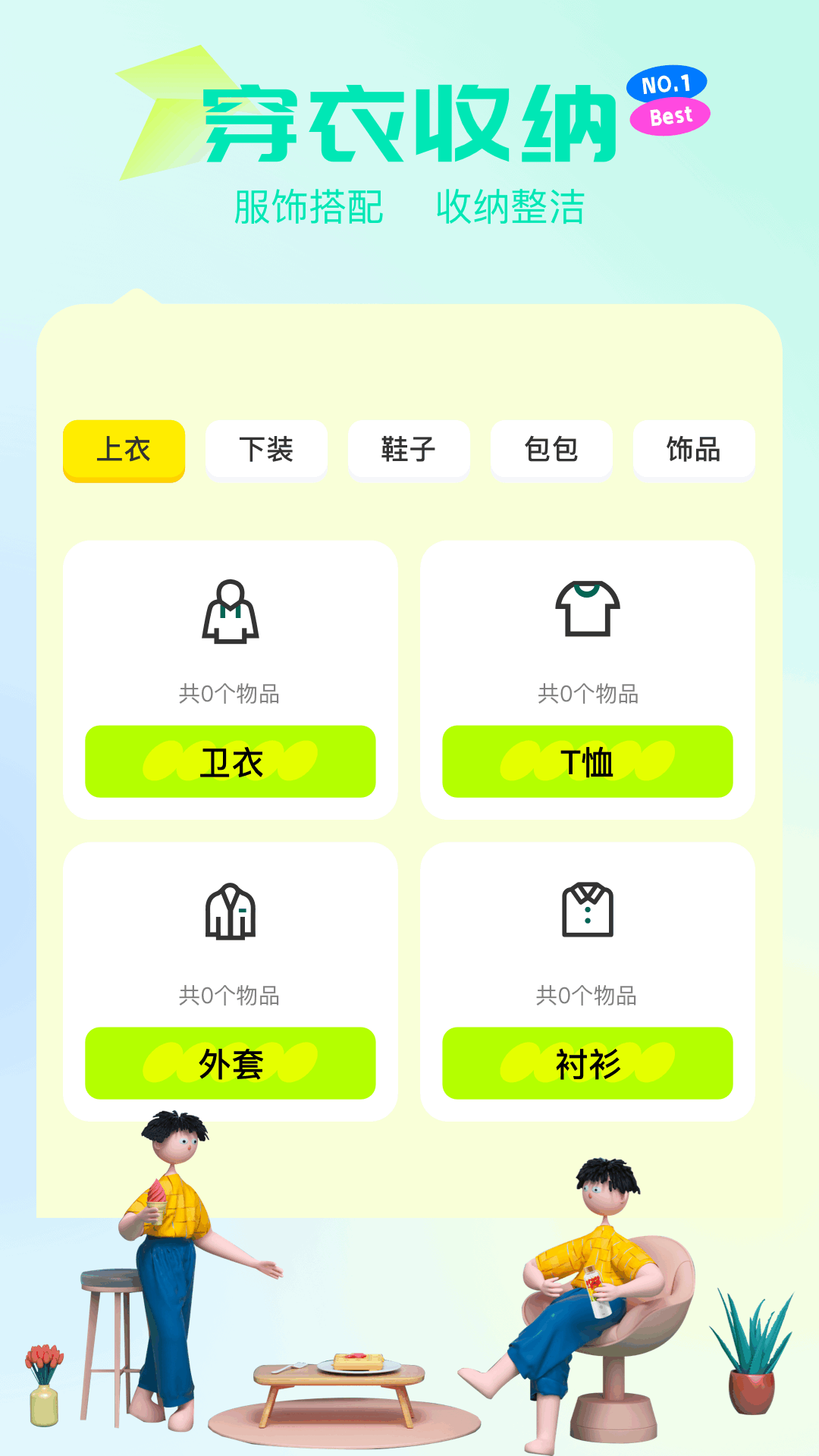Click the 衬衫 green button

pyautogui.click(x=588, y=1063)
